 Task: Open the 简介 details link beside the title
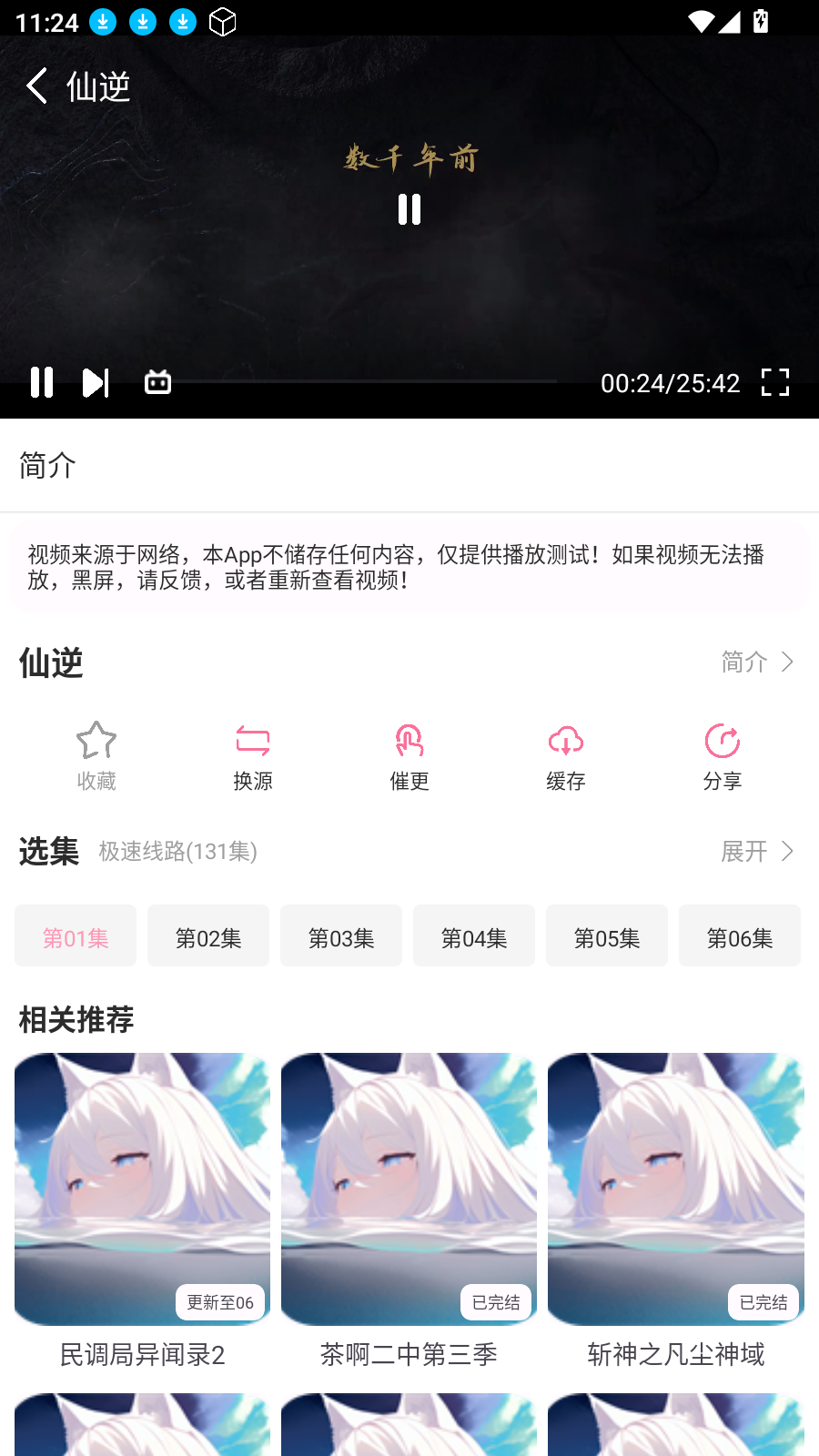point(757,662)
